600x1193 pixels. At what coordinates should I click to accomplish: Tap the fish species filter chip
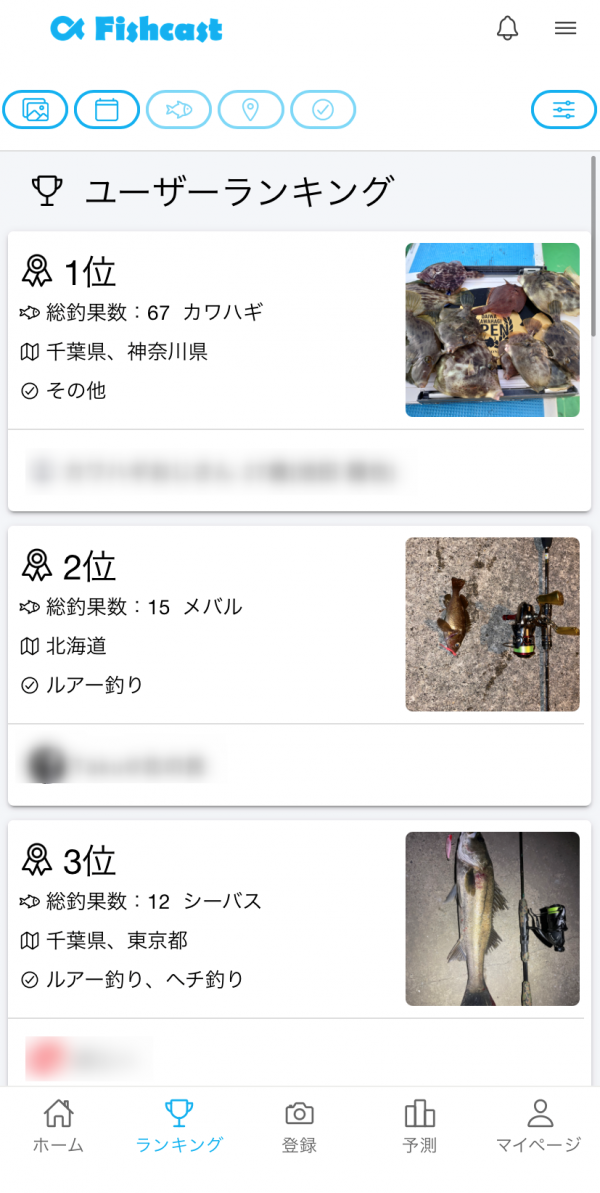coord(179,110)
